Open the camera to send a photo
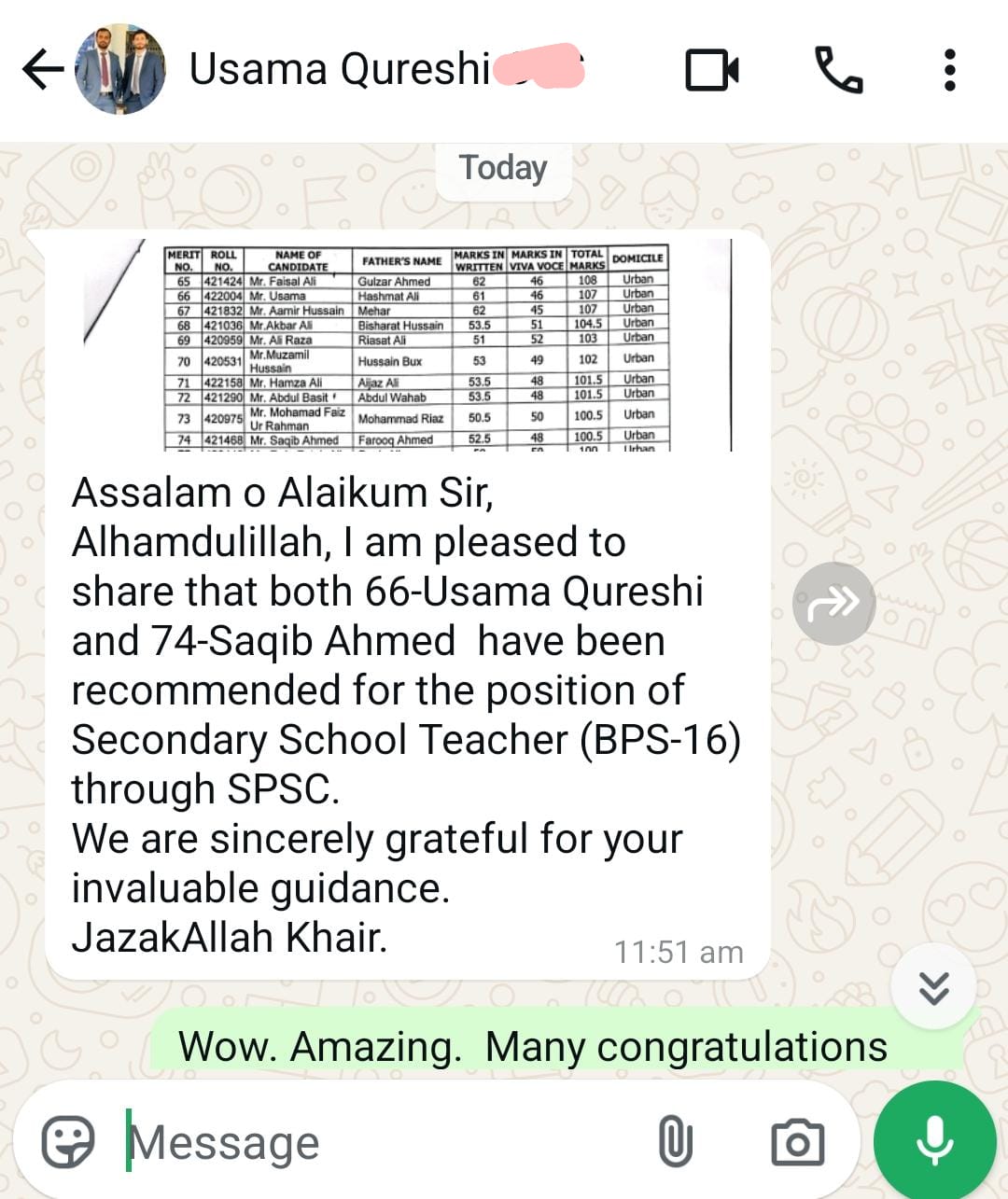 click(796, 1141)
